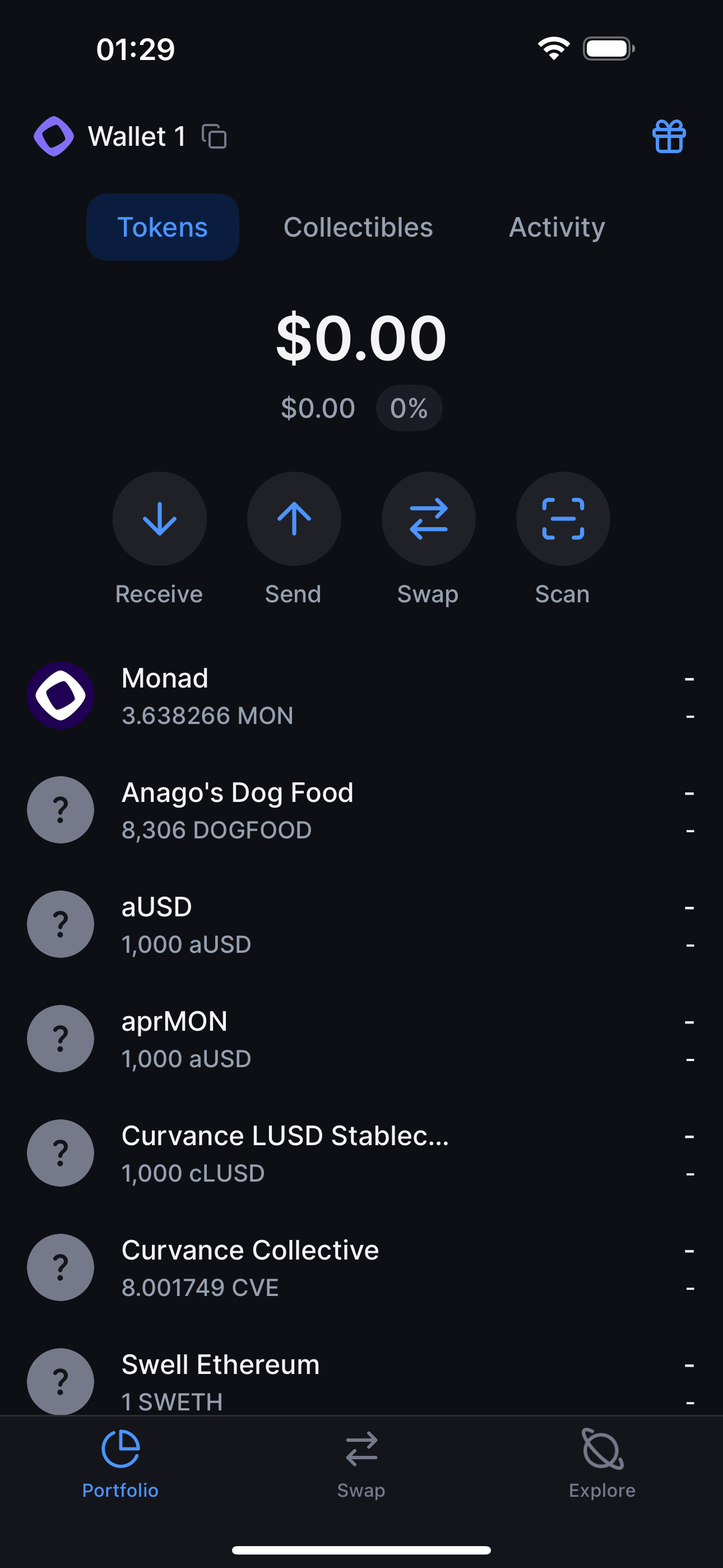Open the Wallet 1 account selector

point(109,136)
